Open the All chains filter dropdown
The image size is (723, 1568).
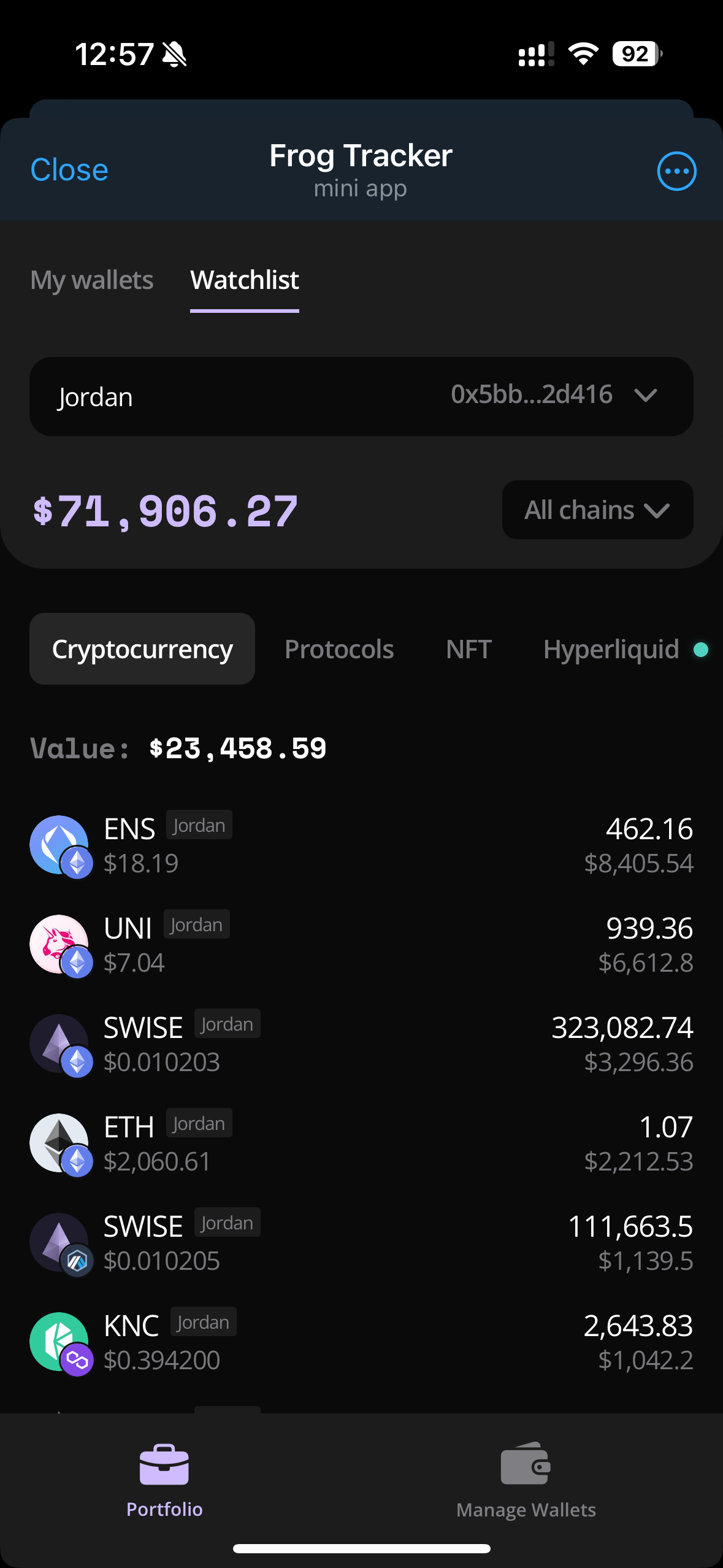pos(597,510)
